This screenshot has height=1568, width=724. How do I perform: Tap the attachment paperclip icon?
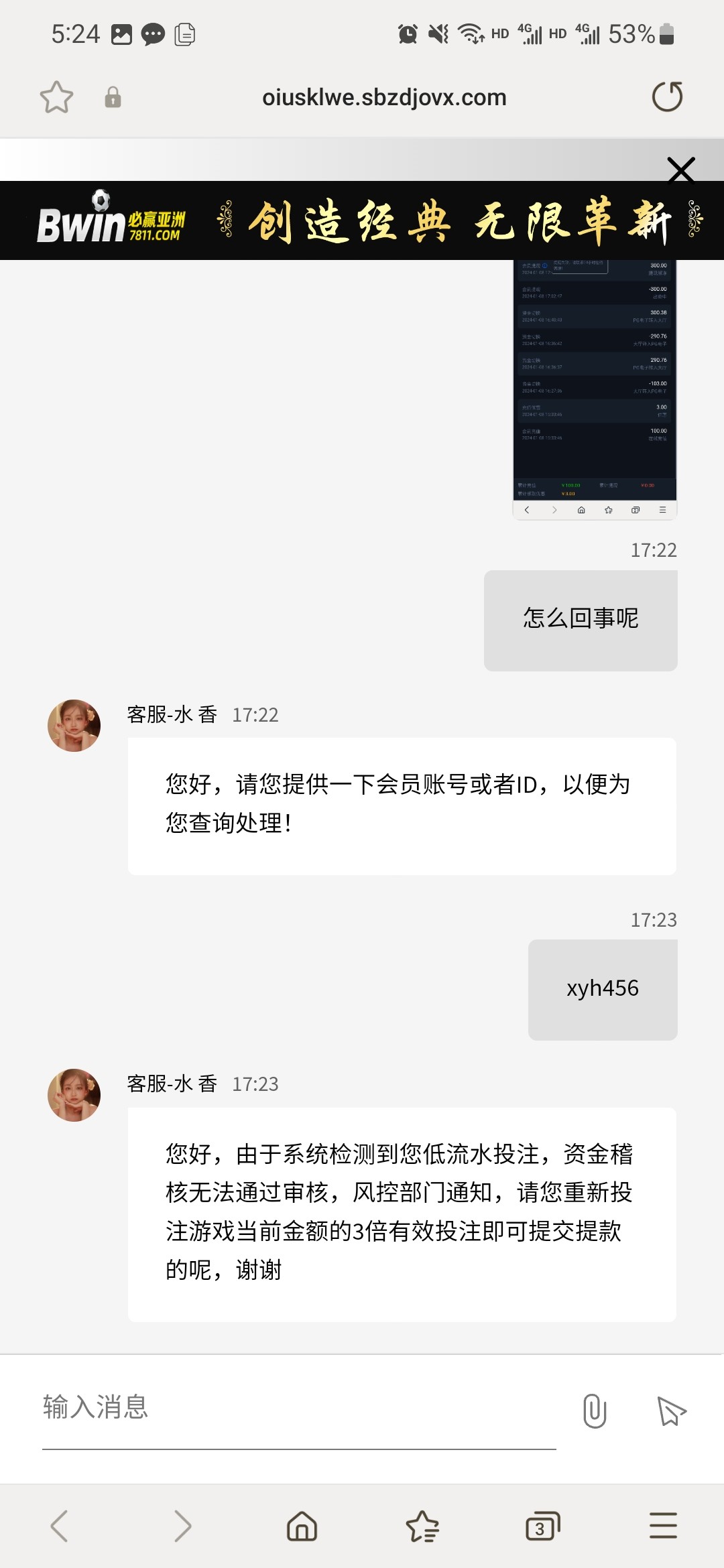593,1411
